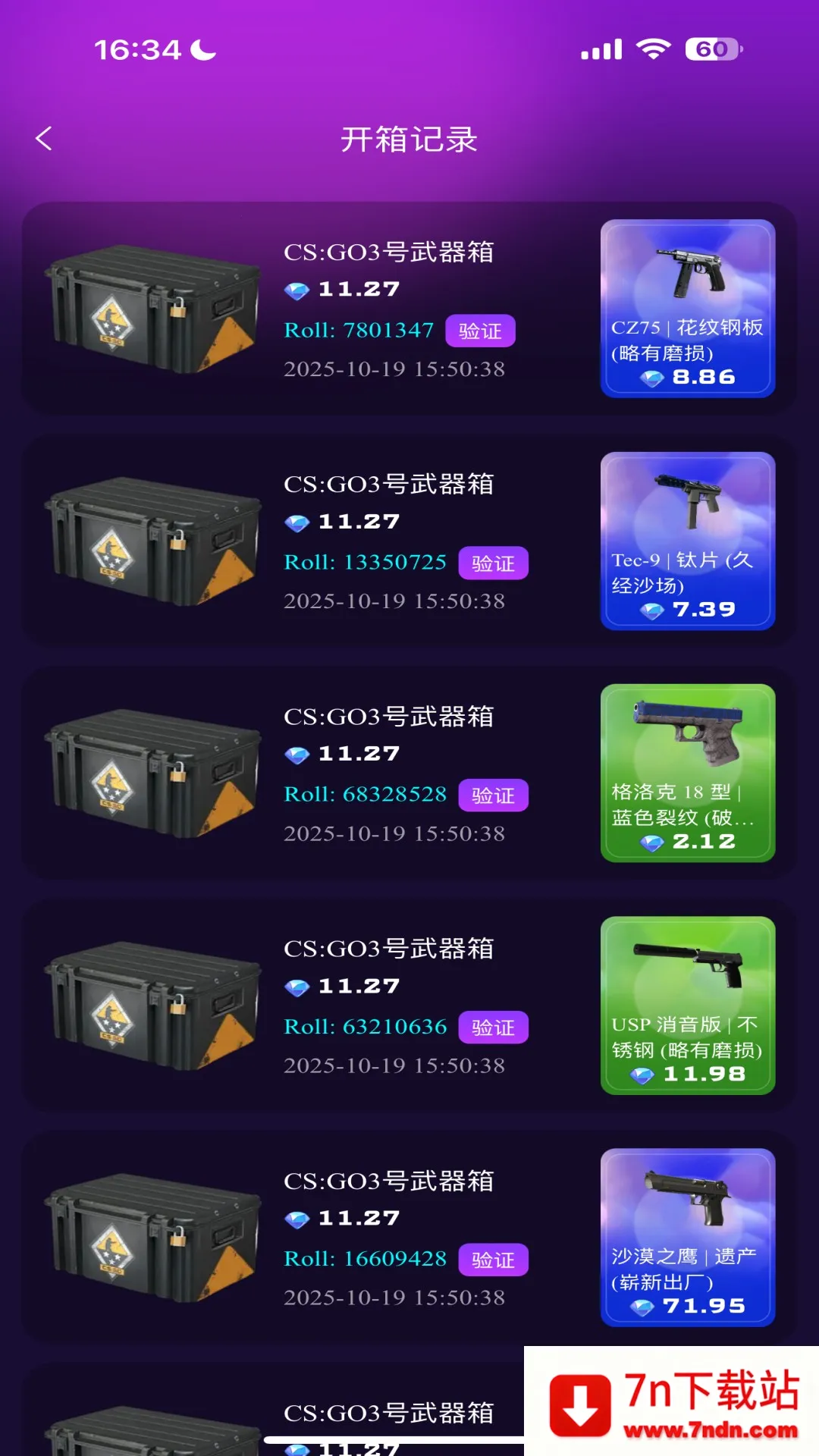Tap 验证 for Roll 63210636
The width and height of the screenshot is (819, 1456).
tap(494, 1028)
